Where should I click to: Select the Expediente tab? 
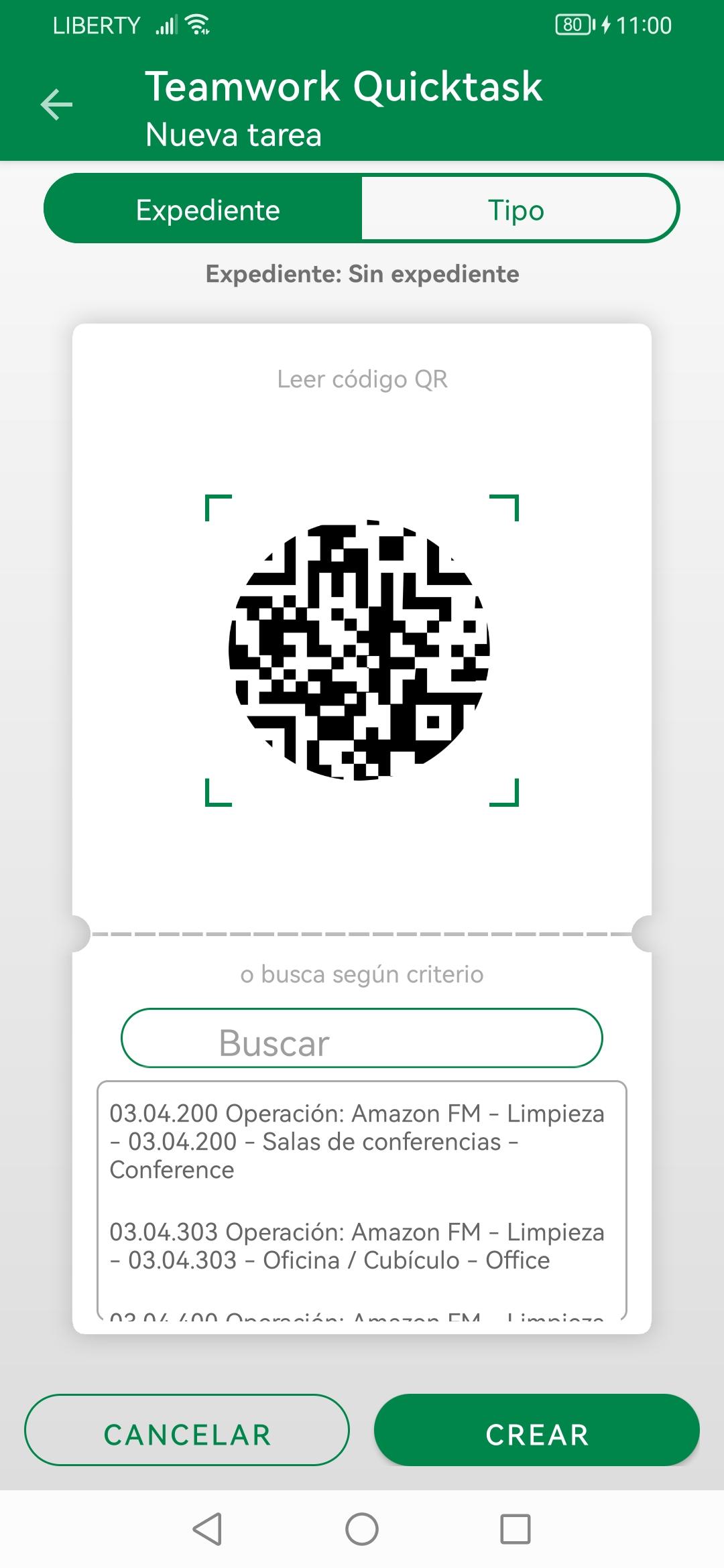[208, 209]
